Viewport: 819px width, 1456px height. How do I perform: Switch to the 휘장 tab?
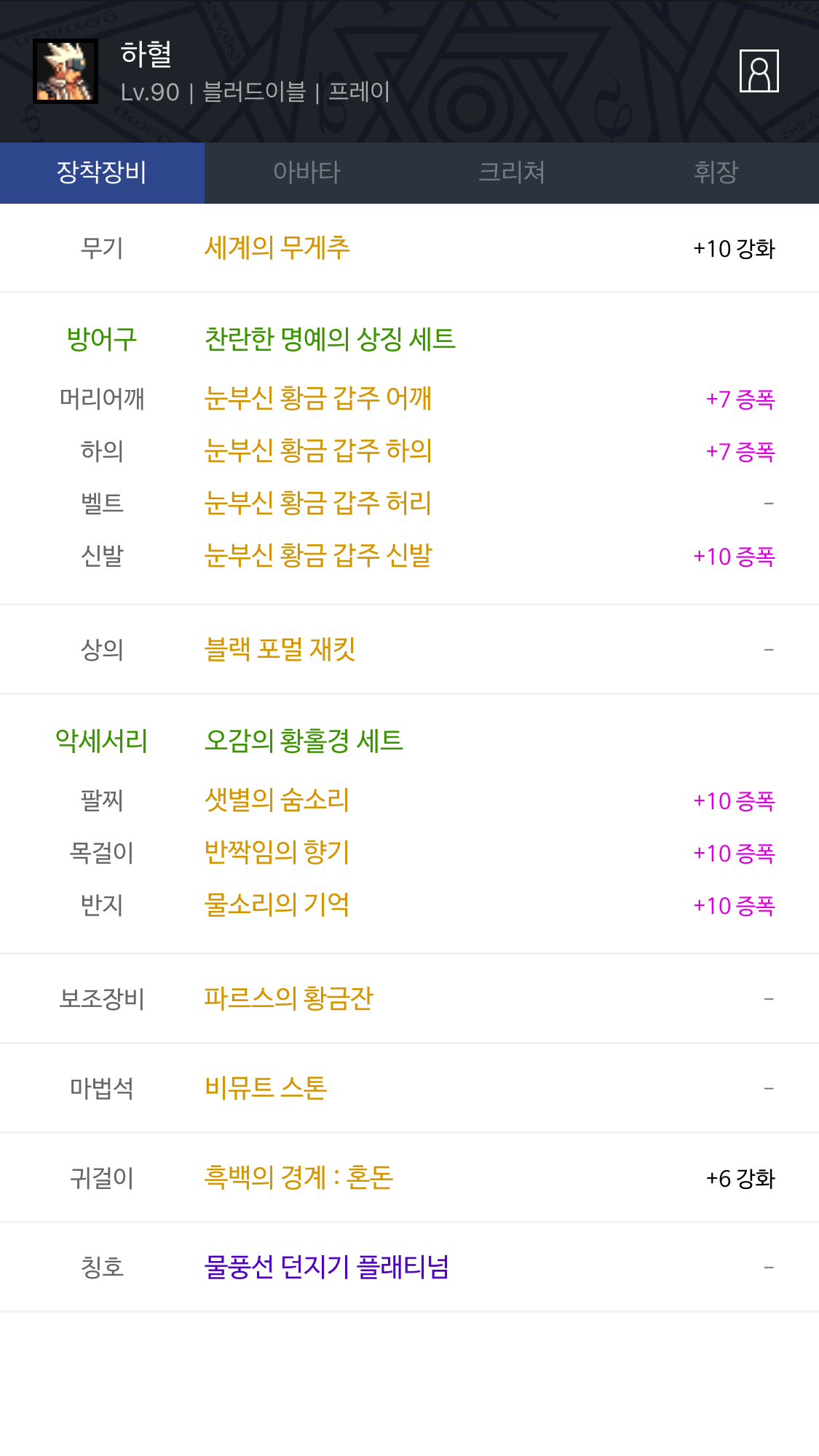click(x=716, y=172)
